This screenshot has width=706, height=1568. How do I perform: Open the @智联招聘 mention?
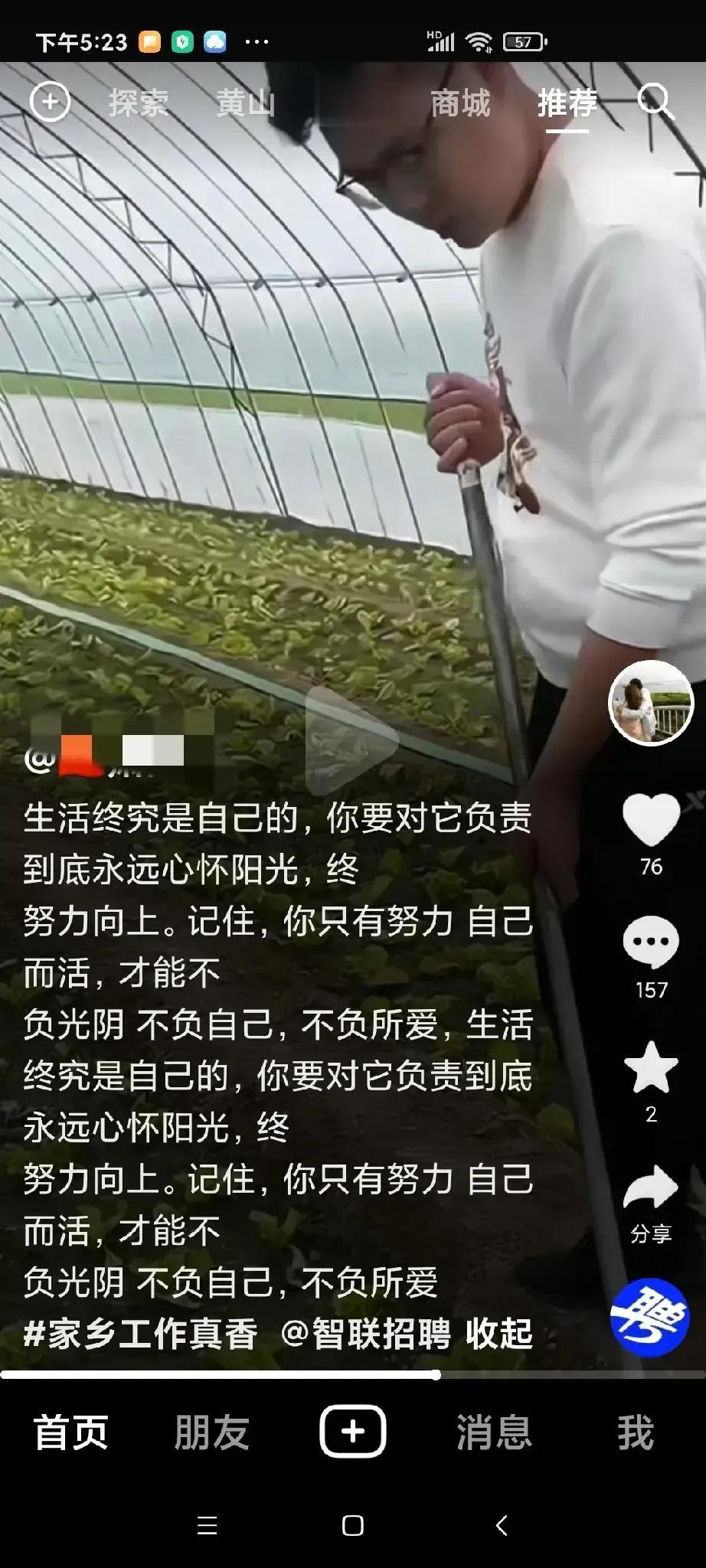366,1334
